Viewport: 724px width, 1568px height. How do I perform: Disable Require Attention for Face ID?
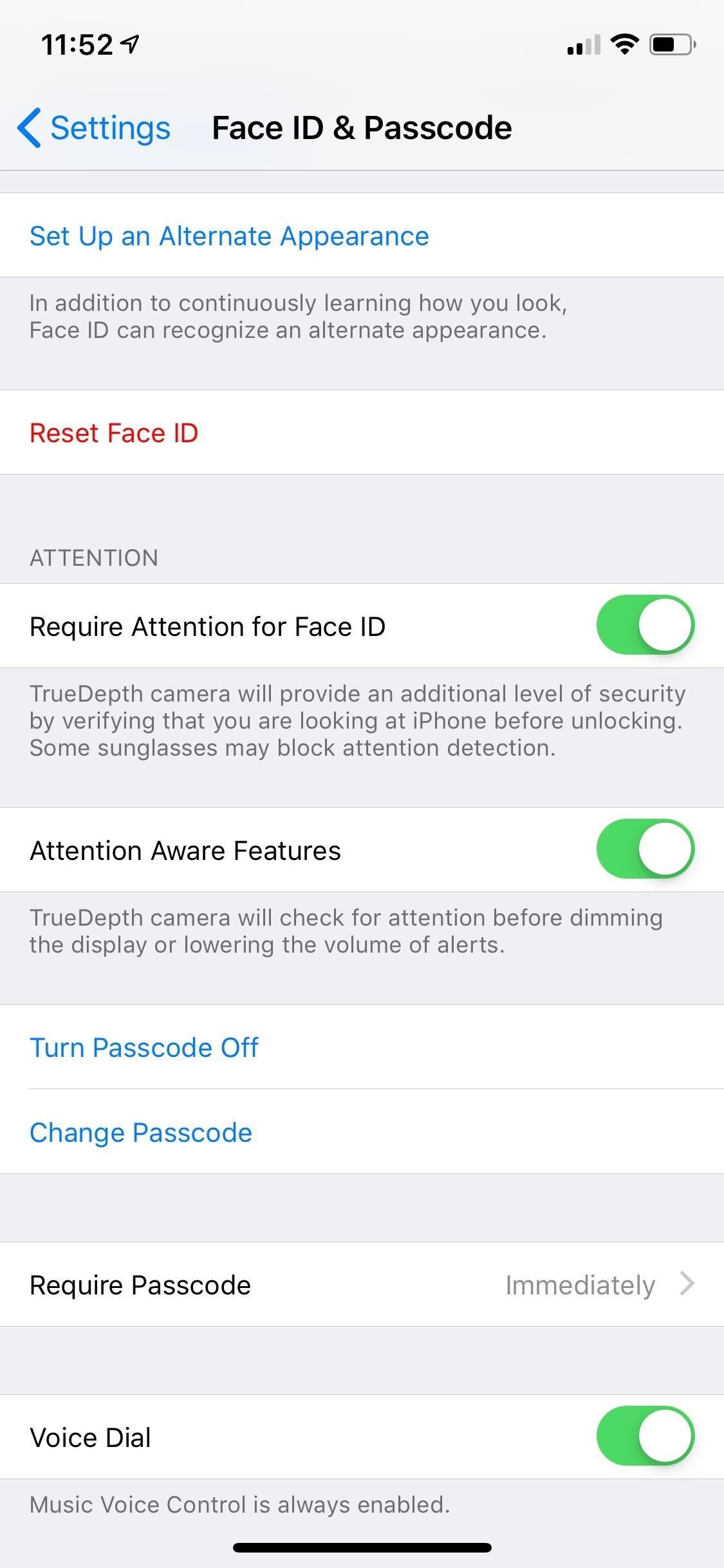(x=646, y=625)
